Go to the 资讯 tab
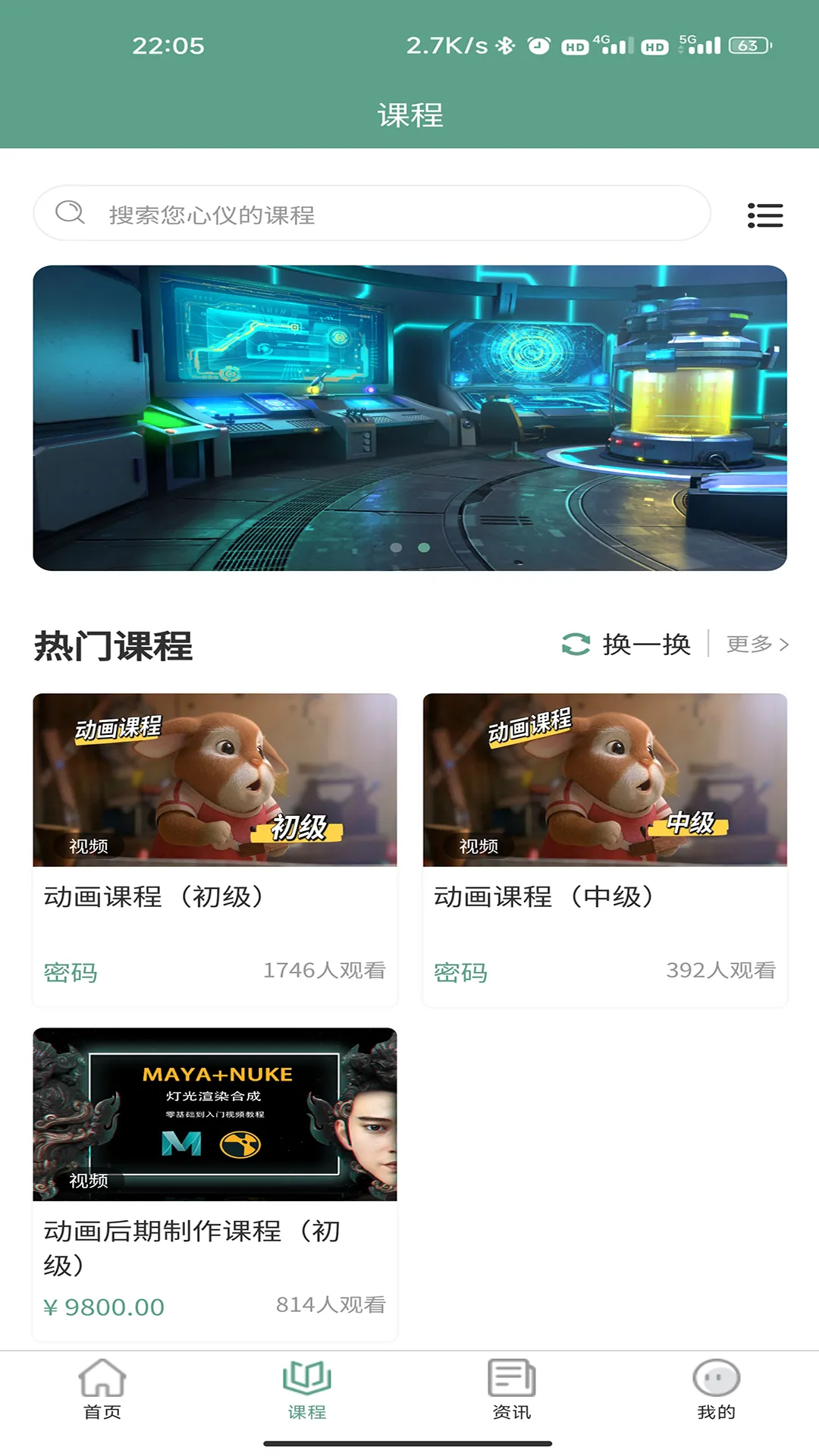Image resolution: width=819 pixels, height=1456 pixels. coord(512,1389)
